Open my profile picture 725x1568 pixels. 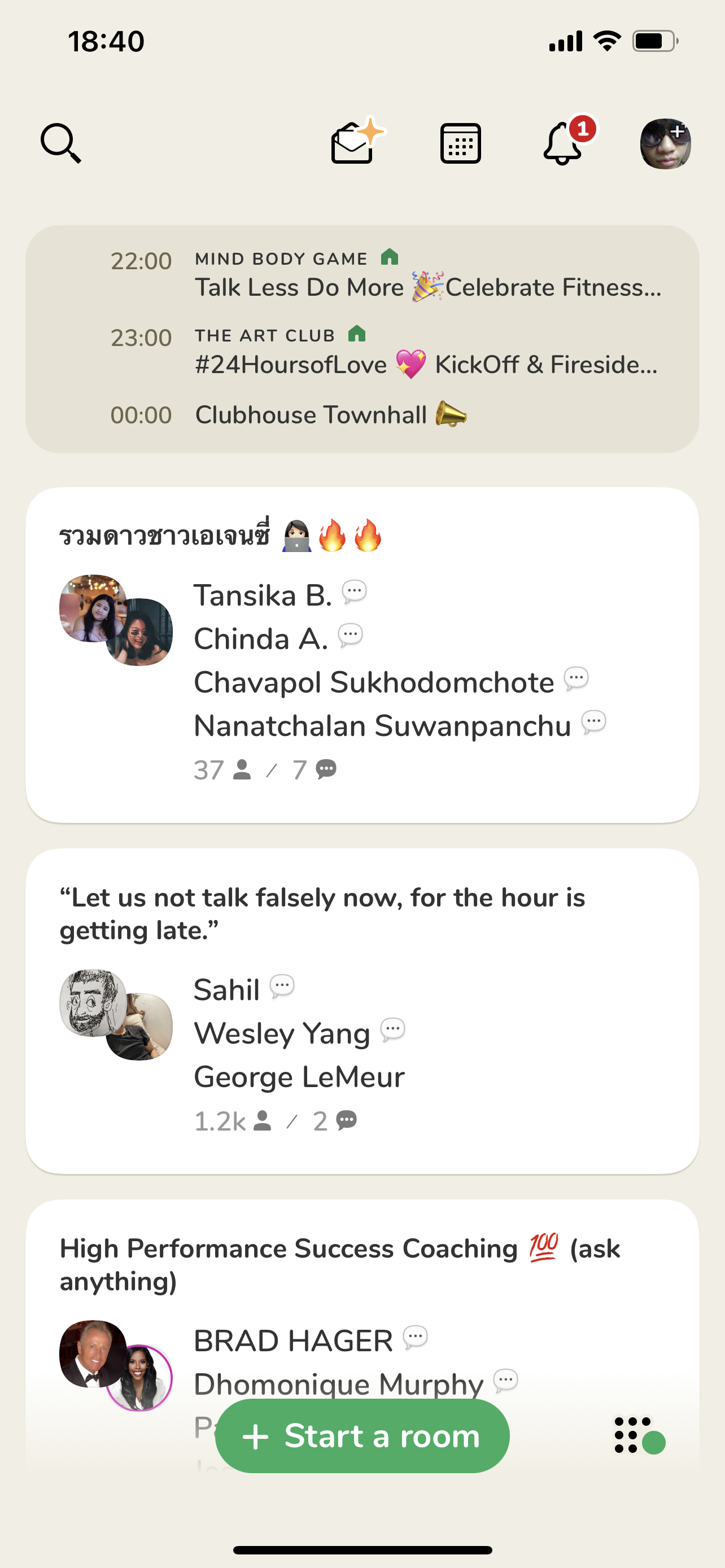(x=665, y=144)
